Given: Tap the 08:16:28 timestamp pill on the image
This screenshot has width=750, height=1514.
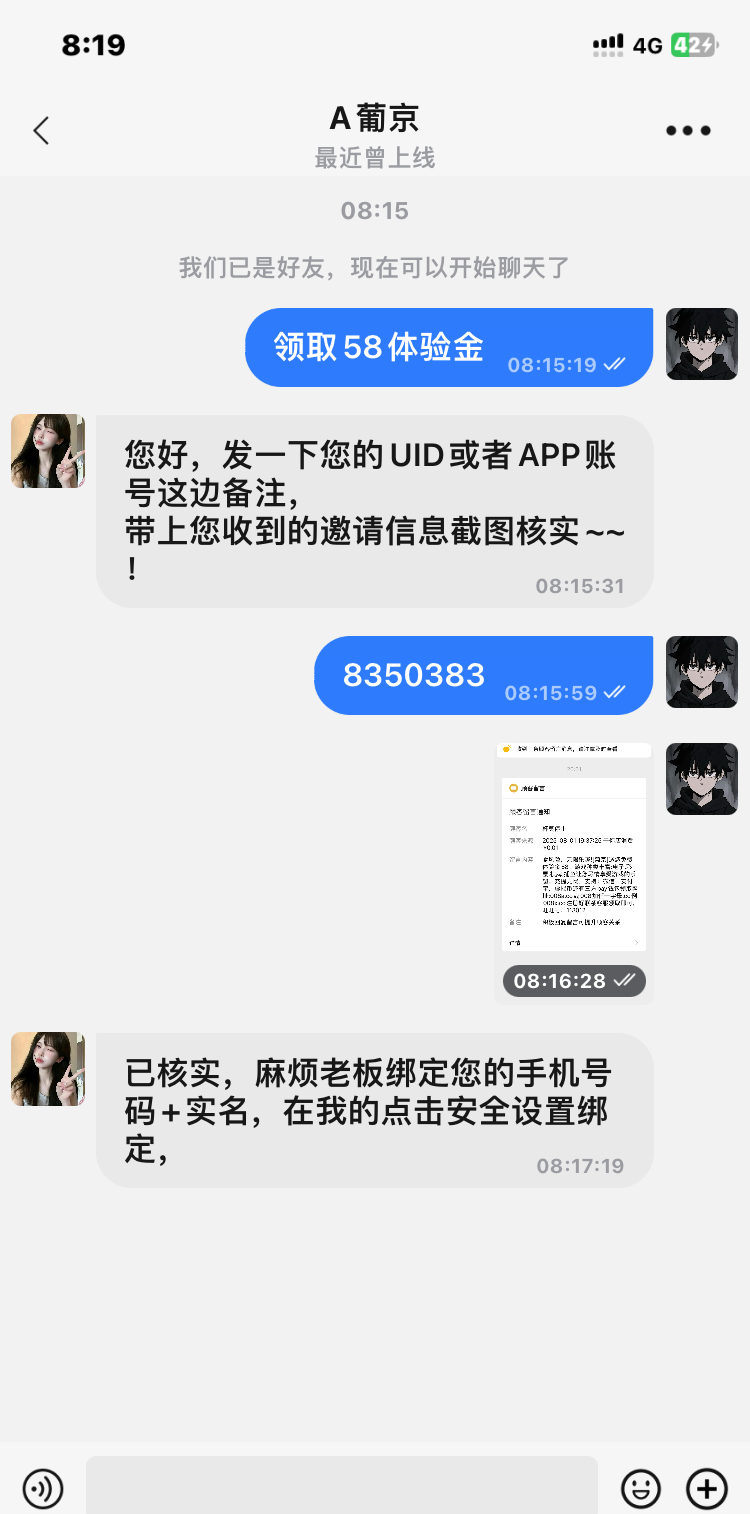Looking at the screenshot, I should (x=573, y=982).
